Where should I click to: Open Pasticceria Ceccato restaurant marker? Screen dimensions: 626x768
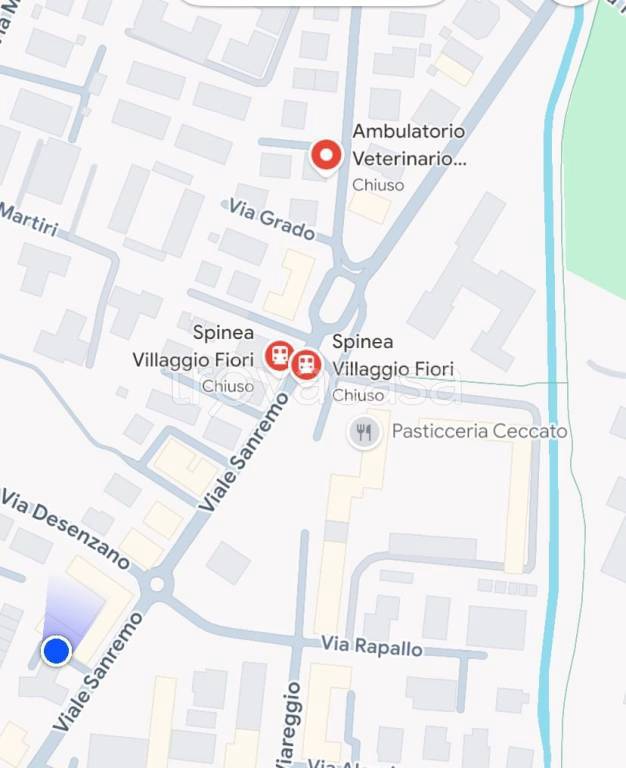tap(365, 432)
